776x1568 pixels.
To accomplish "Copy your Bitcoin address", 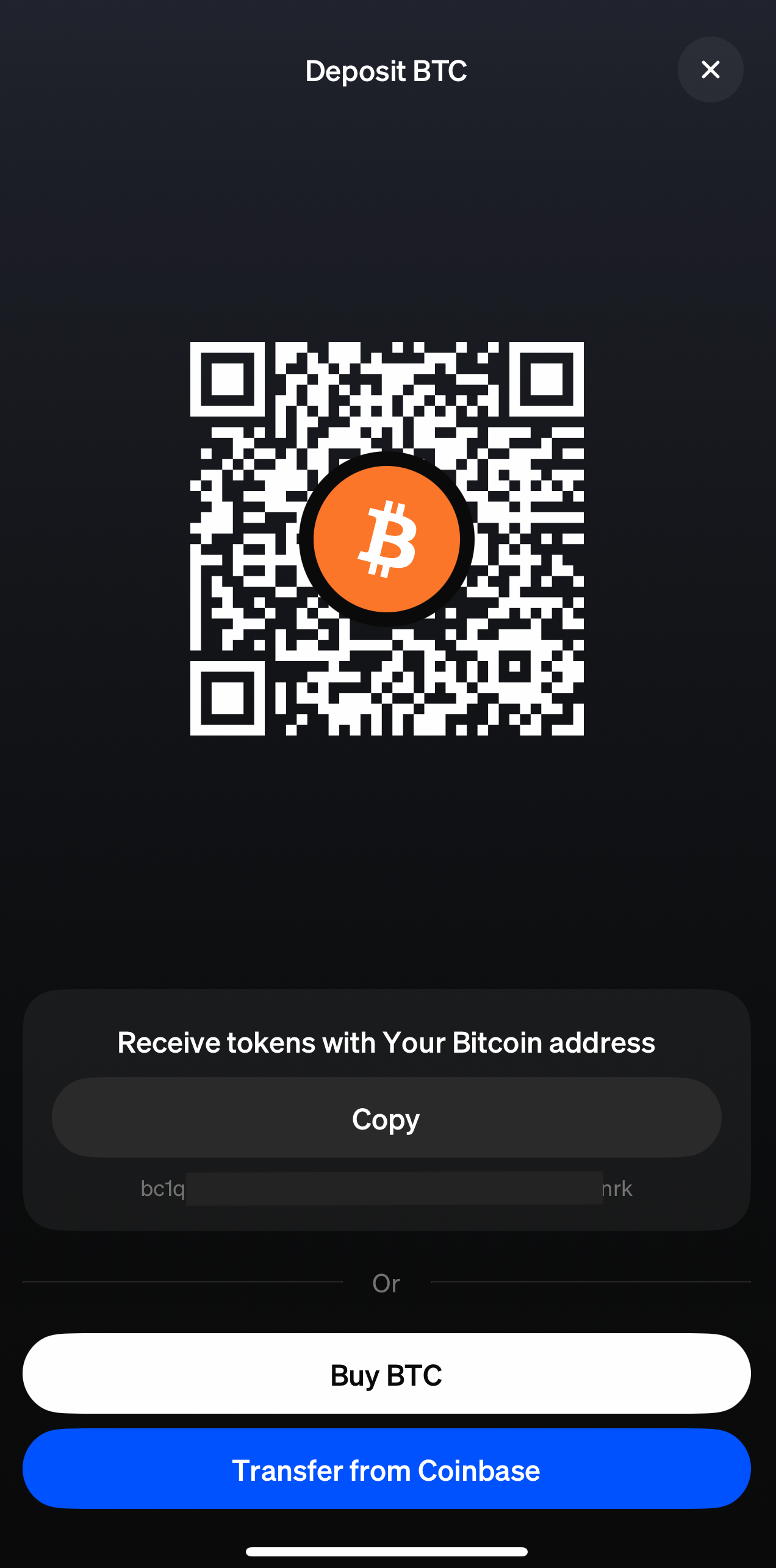I will (x=386, y=1118).
